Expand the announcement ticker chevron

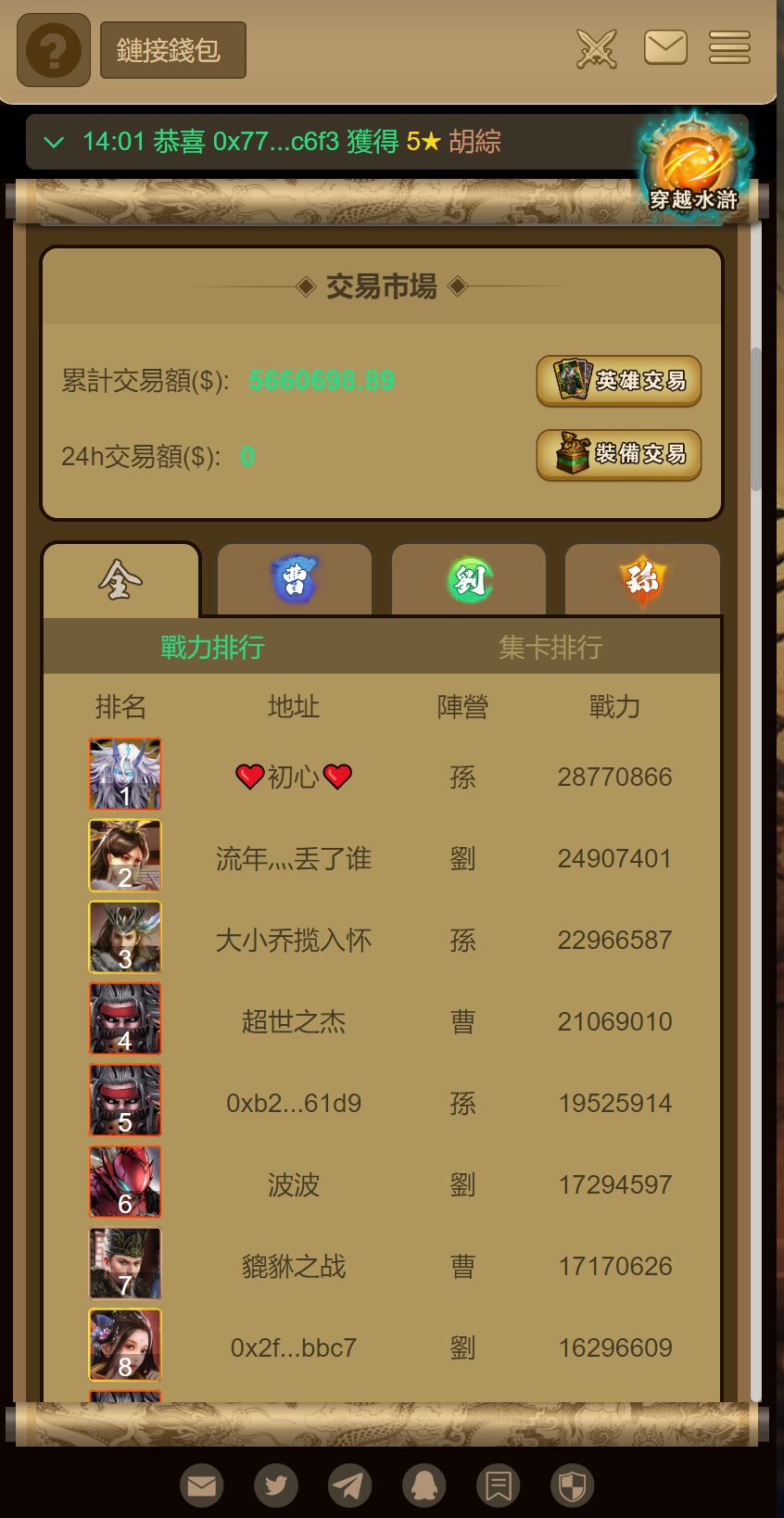point(54,142)
